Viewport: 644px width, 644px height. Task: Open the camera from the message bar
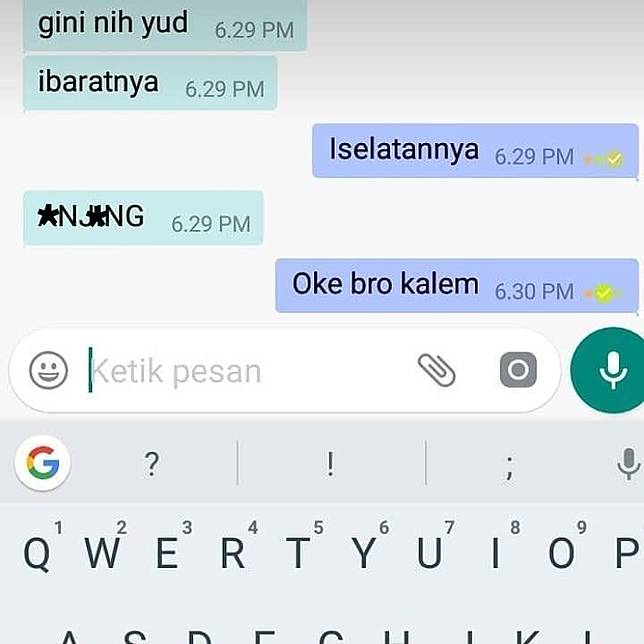(518, 371)
